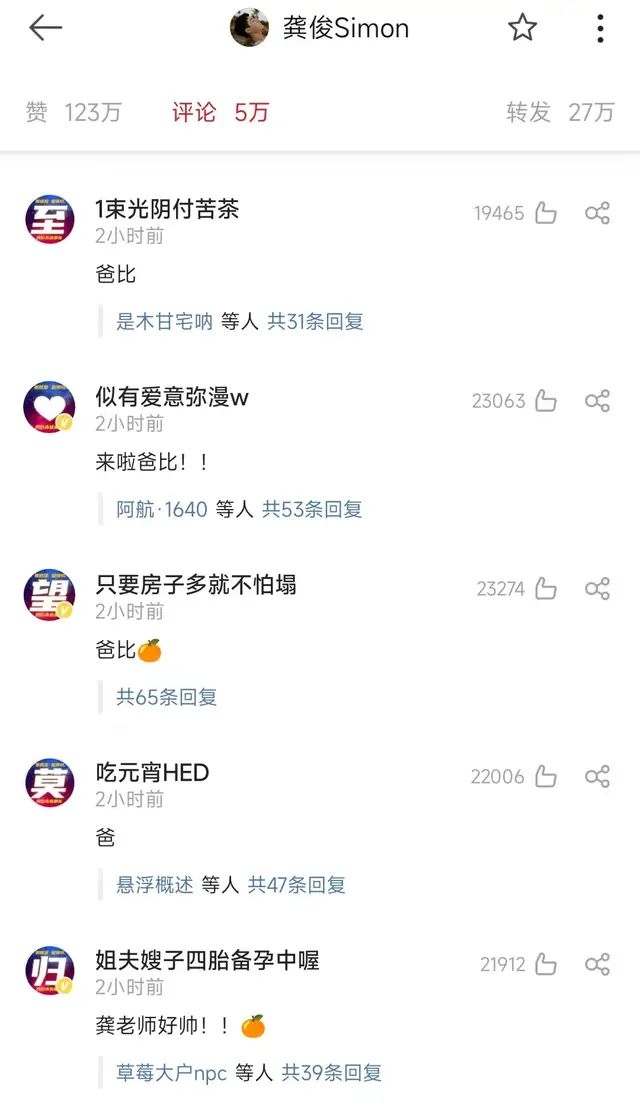
Task: Open the profile avatar of 吃元宵HED
Action: pyautogui.click(x=50, y=783)
